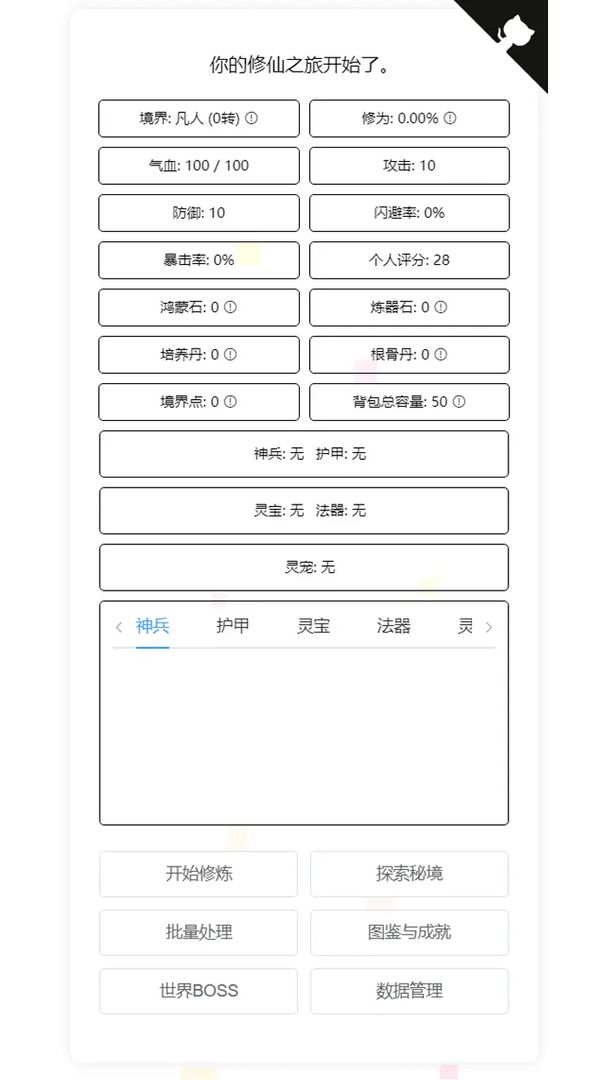The height and width of the screenshot is (1080, 608).
Task: Show info for 炼器石
Action: point(441,307)
